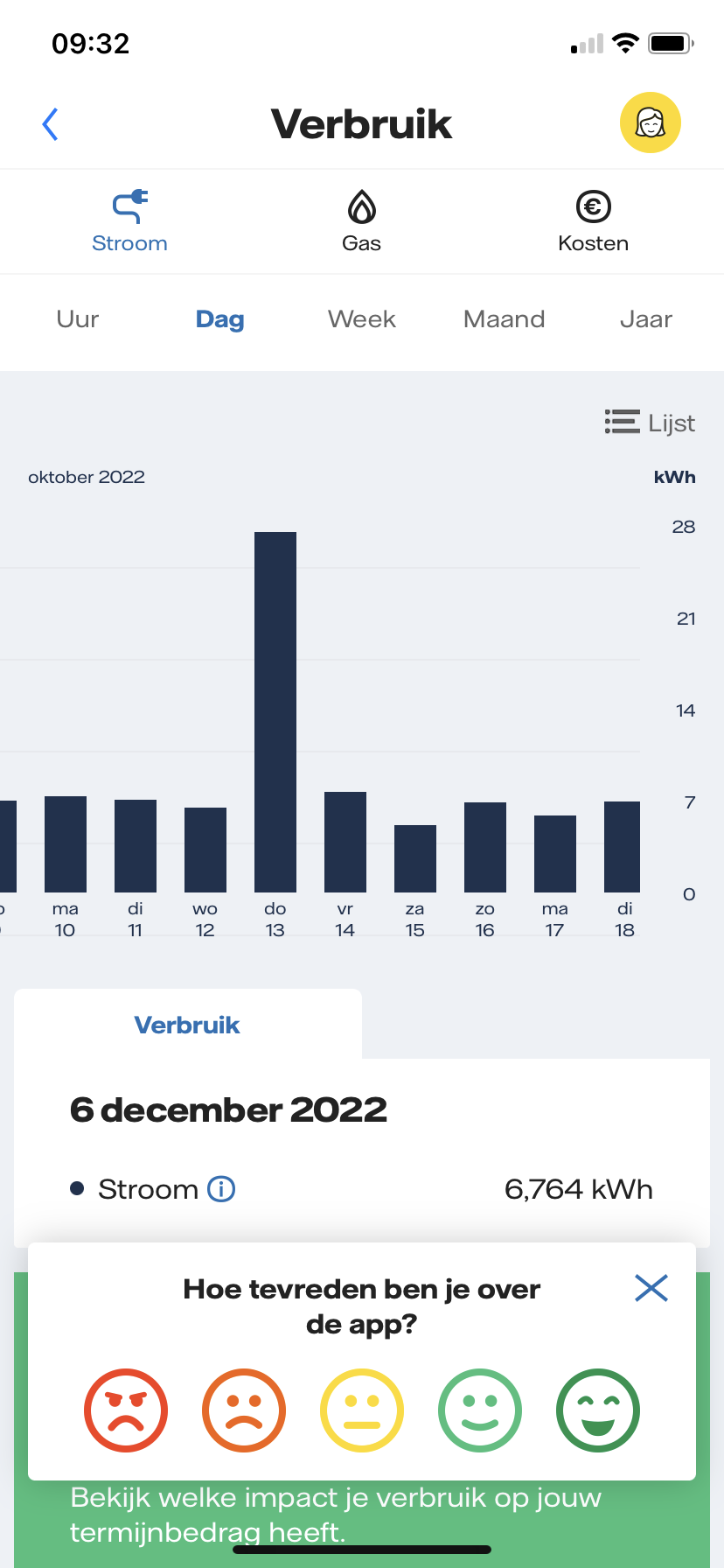This screenshot has width=724, height=1568.
Task: Switch to the Gas tab
Action: [x=361, y=222]
